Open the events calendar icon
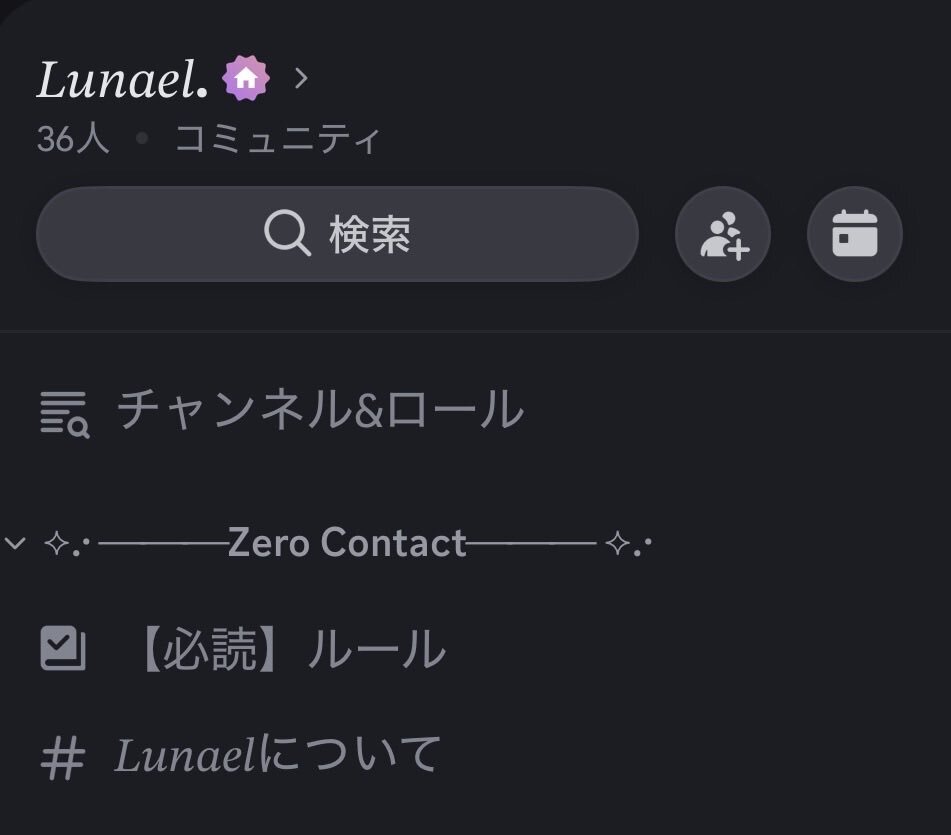The width and height of the screenshot is (951, 835). tap(855, 234)
